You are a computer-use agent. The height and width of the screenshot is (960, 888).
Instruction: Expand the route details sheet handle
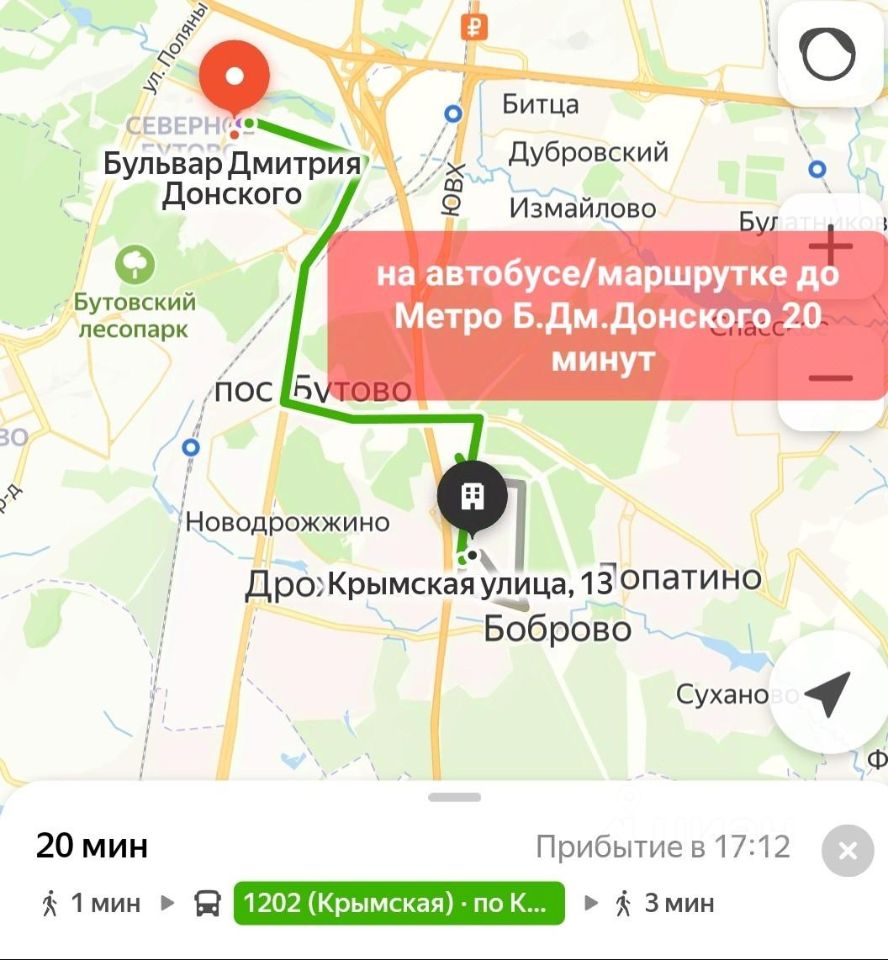click(455, 797)
